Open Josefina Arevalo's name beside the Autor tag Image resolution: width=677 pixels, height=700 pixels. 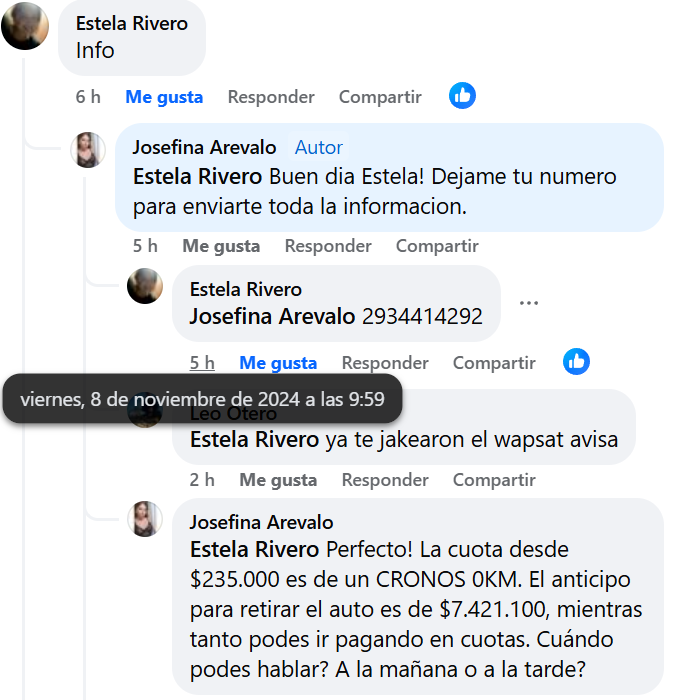point(204,147)
